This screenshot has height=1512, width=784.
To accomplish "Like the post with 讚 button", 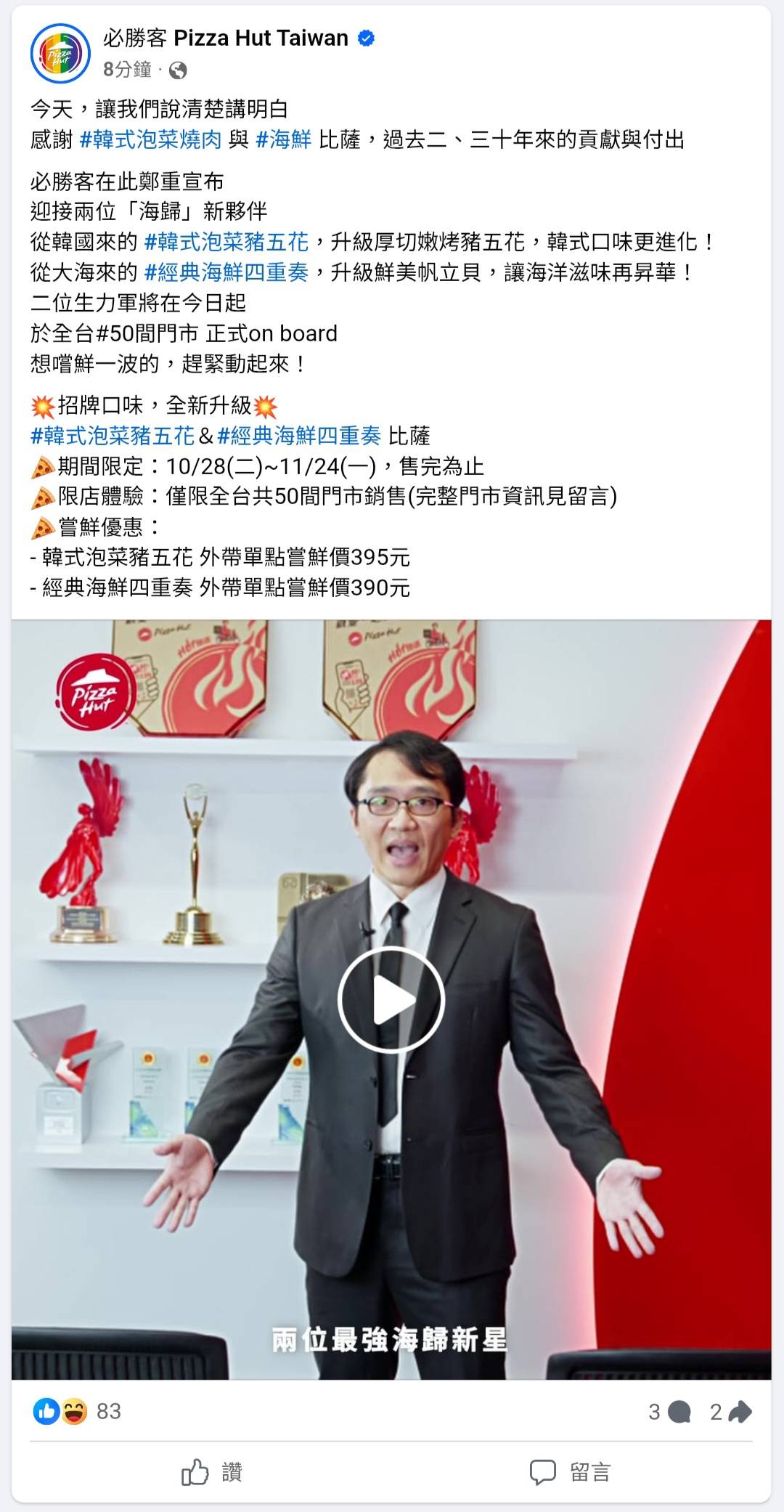I will (x=211, y=1472).
